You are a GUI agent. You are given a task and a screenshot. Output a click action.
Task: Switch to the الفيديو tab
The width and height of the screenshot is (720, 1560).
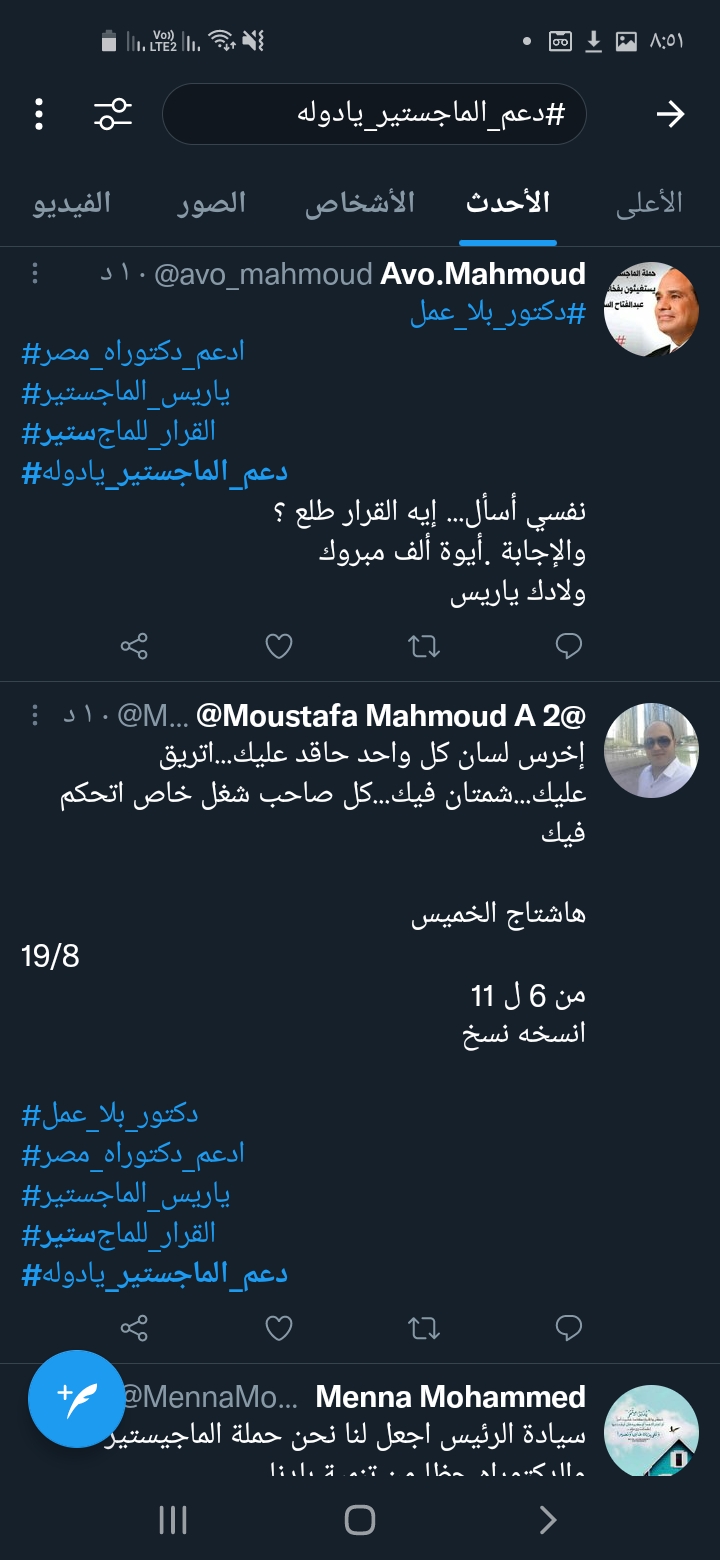tap(72, 203)
